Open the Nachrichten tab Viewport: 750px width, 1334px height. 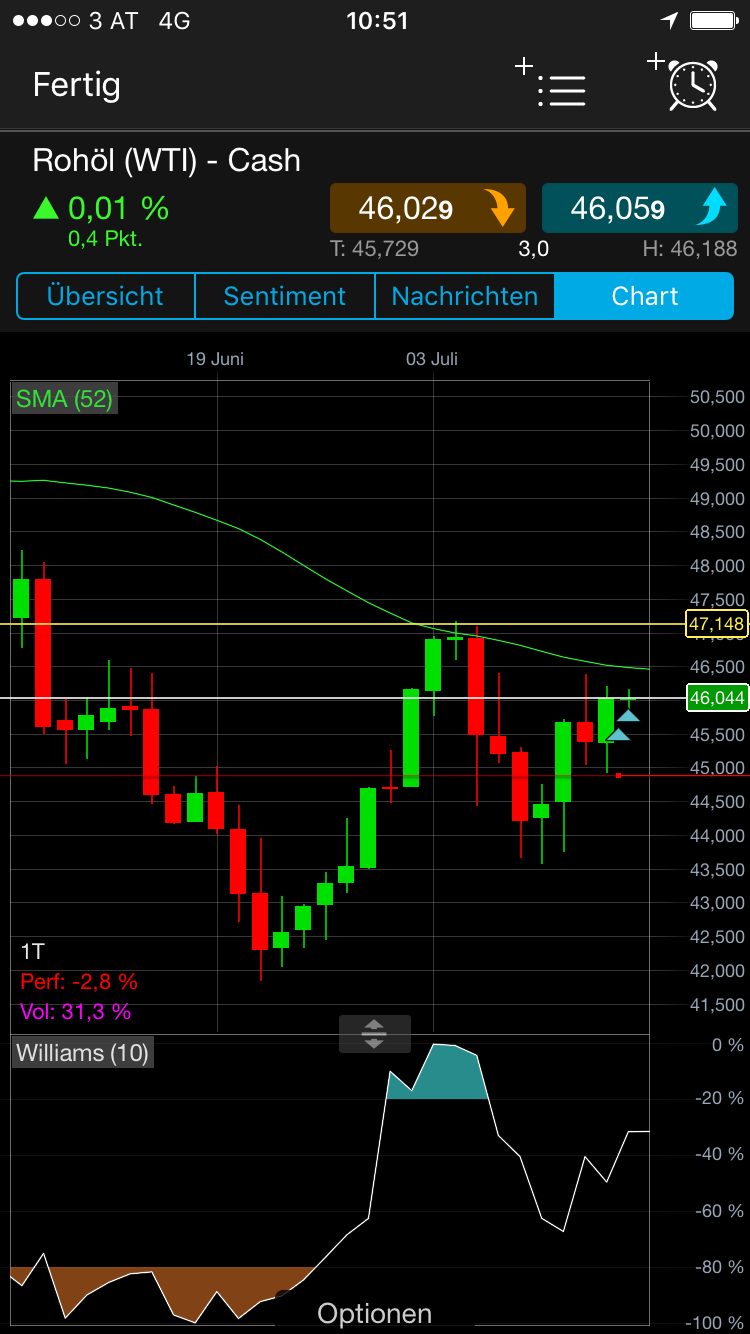tap(464, 296)
